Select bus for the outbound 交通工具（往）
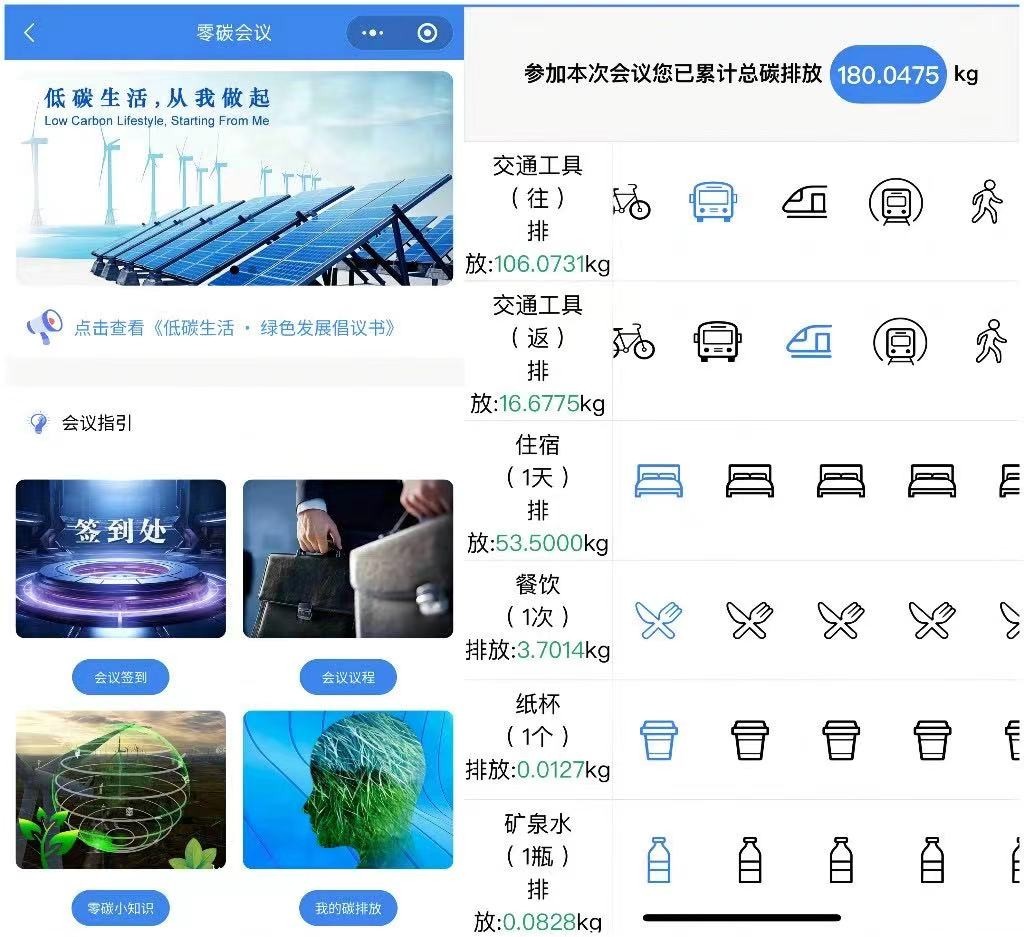The width and height of the screenshot is (1024, 937). (713, 203)
